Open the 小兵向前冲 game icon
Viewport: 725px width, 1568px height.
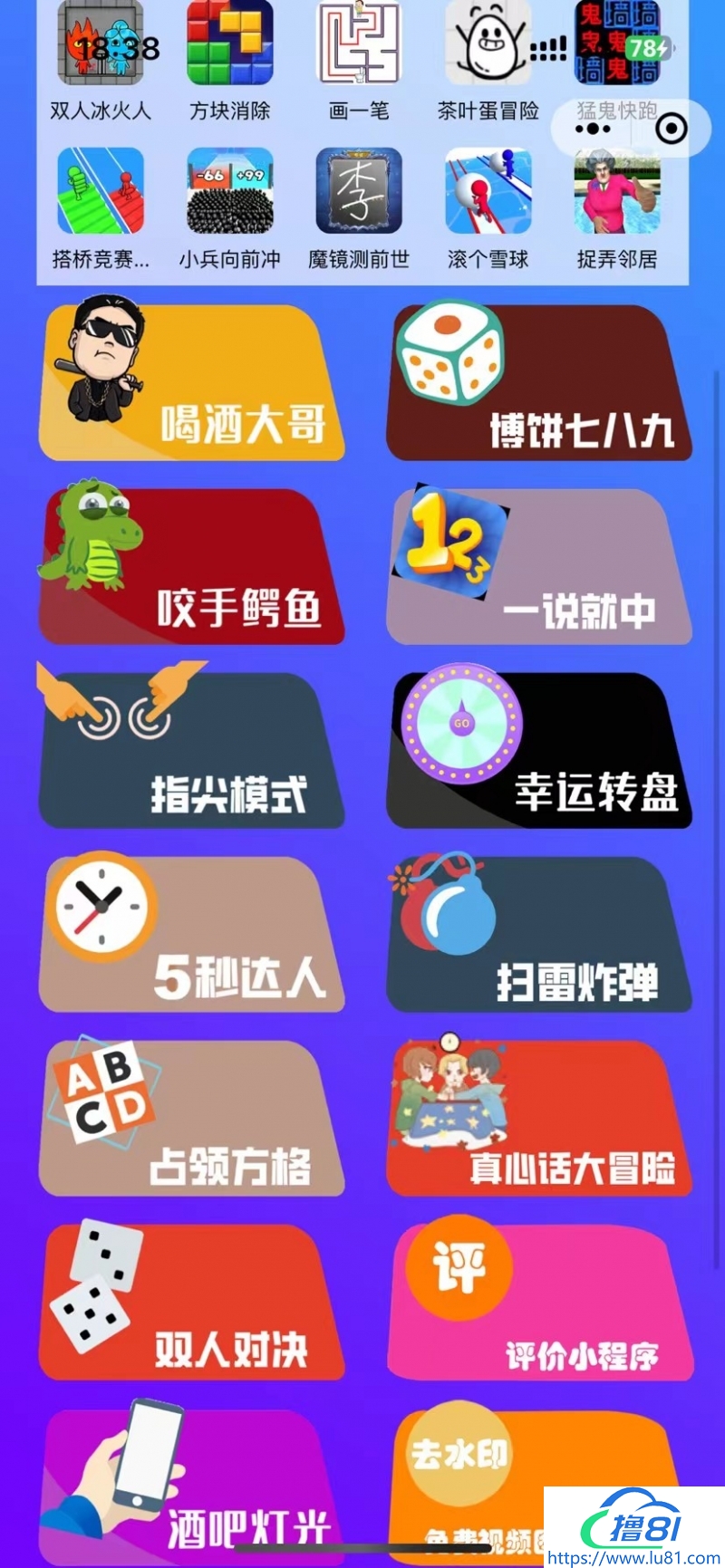229,190
